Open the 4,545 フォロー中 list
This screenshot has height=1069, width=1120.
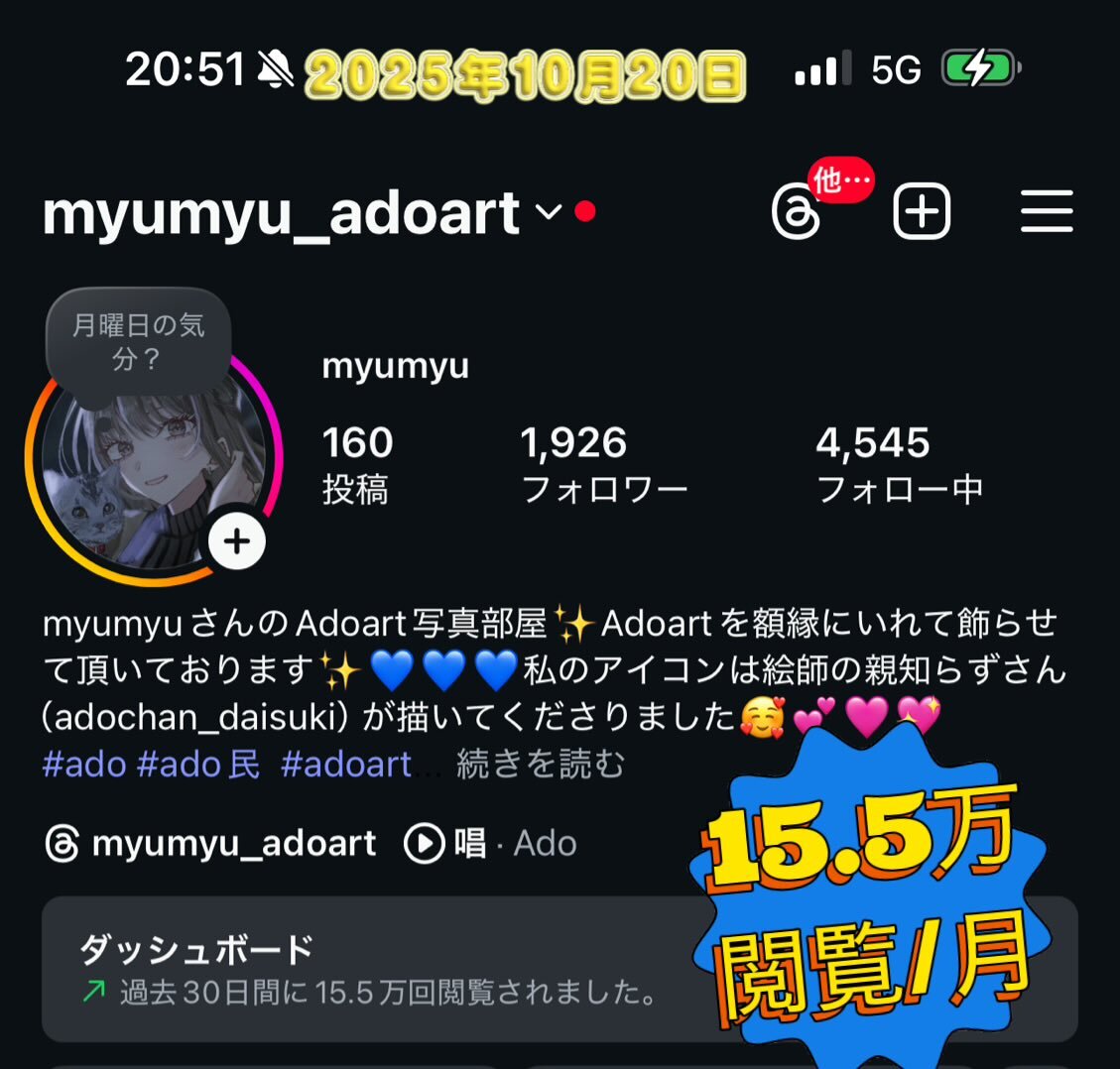[899, 464]
